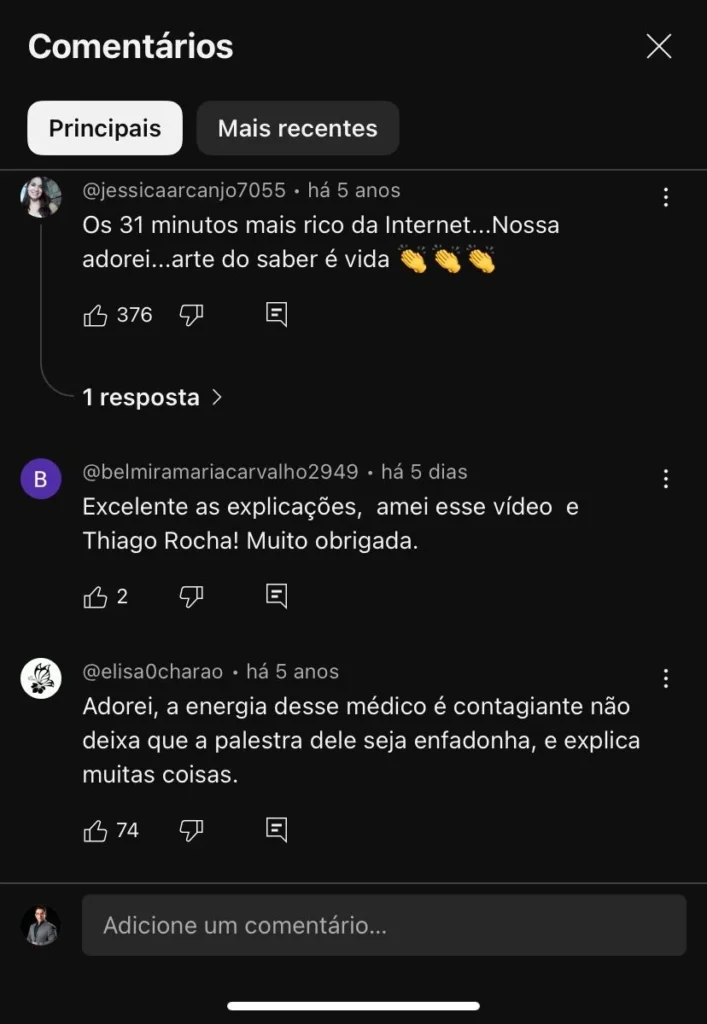Viewport: 707px width, 1024px height.
Task: Reply to @elisa0charao's comment
Action: pyautogui.click(x=277, y=829)
